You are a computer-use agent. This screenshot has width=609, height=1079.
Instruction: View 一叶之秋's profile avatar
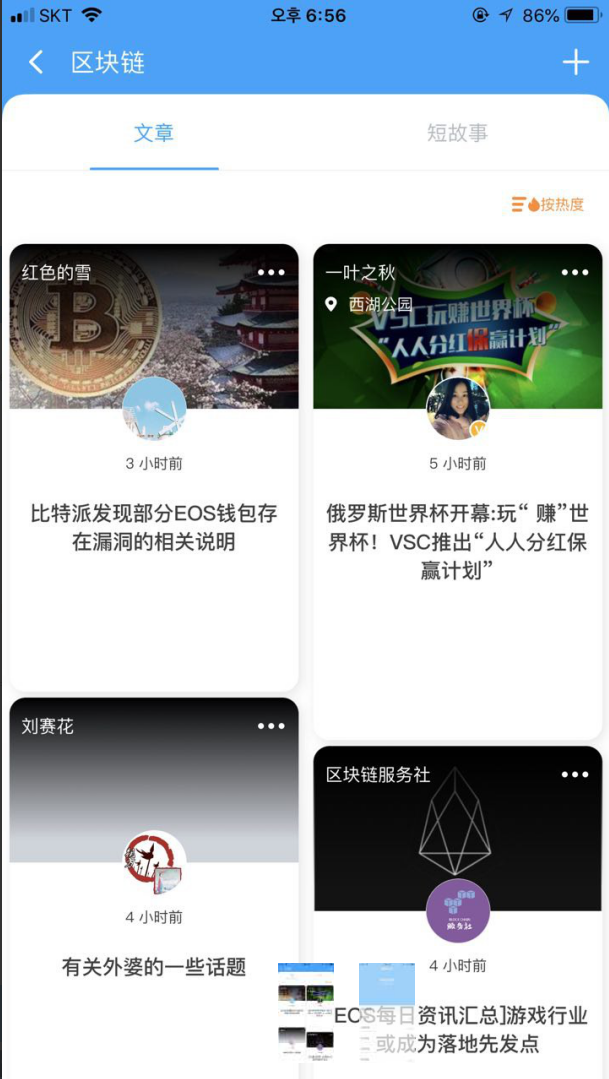click(457, 409)
